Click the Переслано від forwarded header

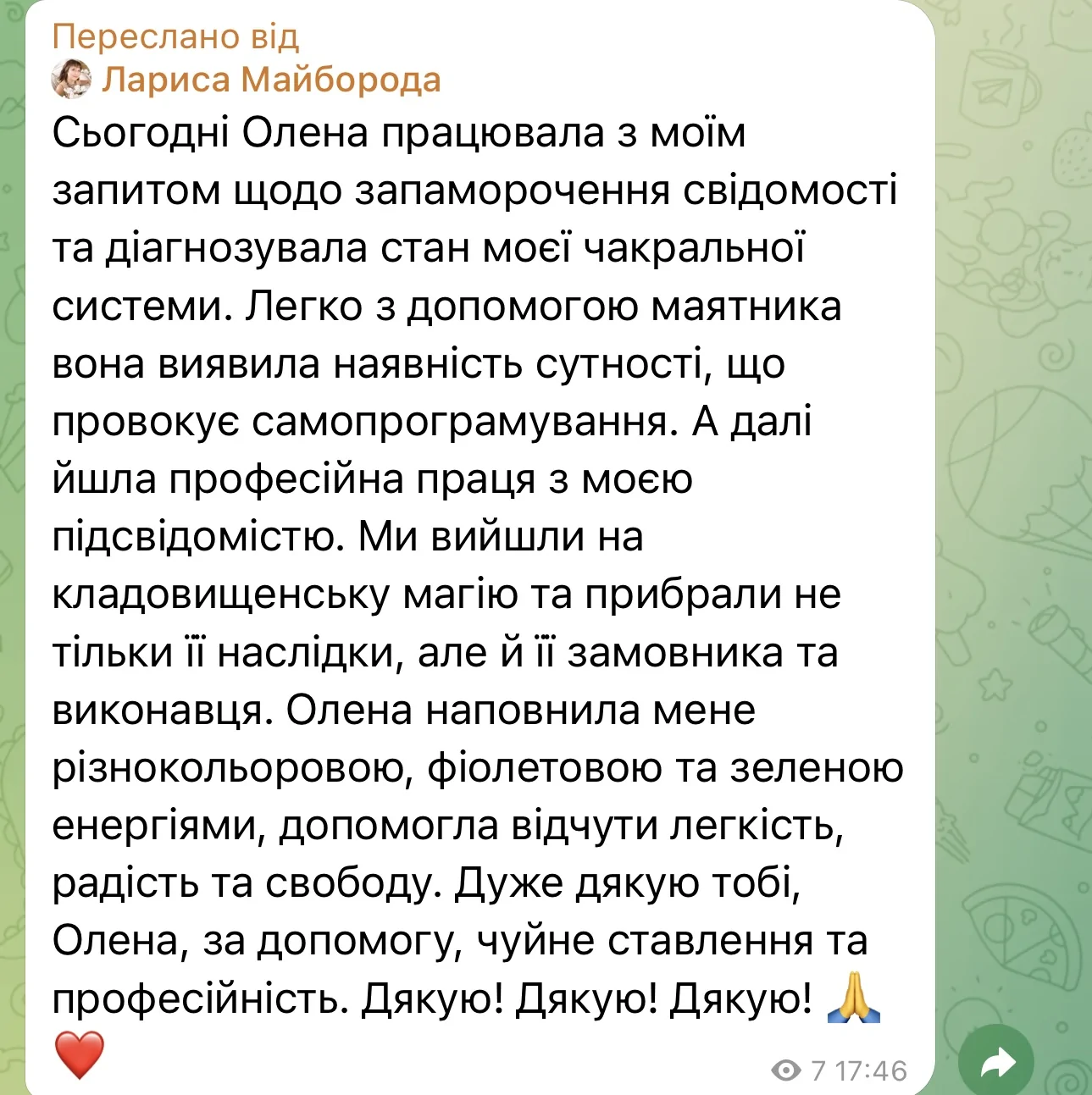coord(173,36)
